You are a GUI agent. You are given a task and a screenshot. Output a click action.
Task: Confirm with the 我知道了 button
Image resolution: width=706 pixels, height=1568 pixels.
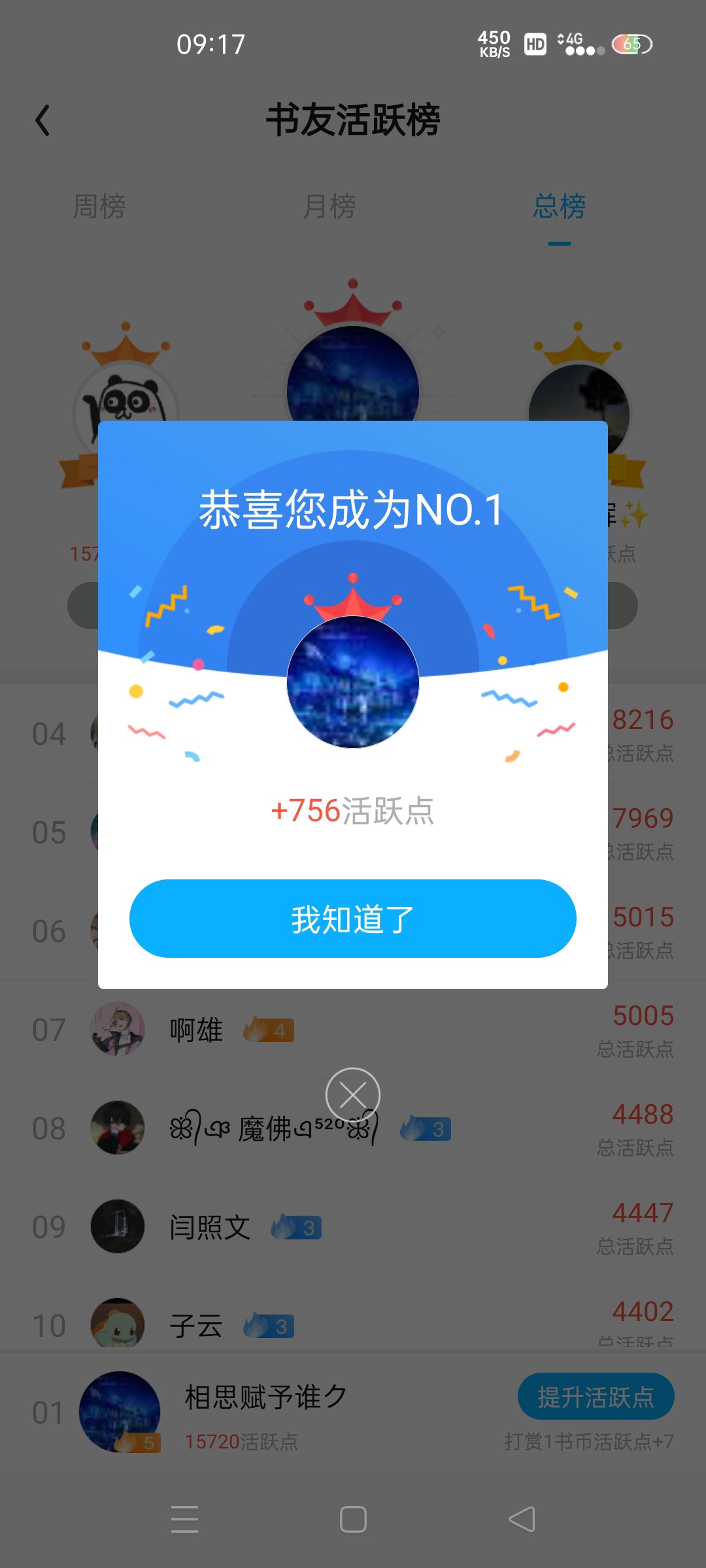(x=352, y=919)
